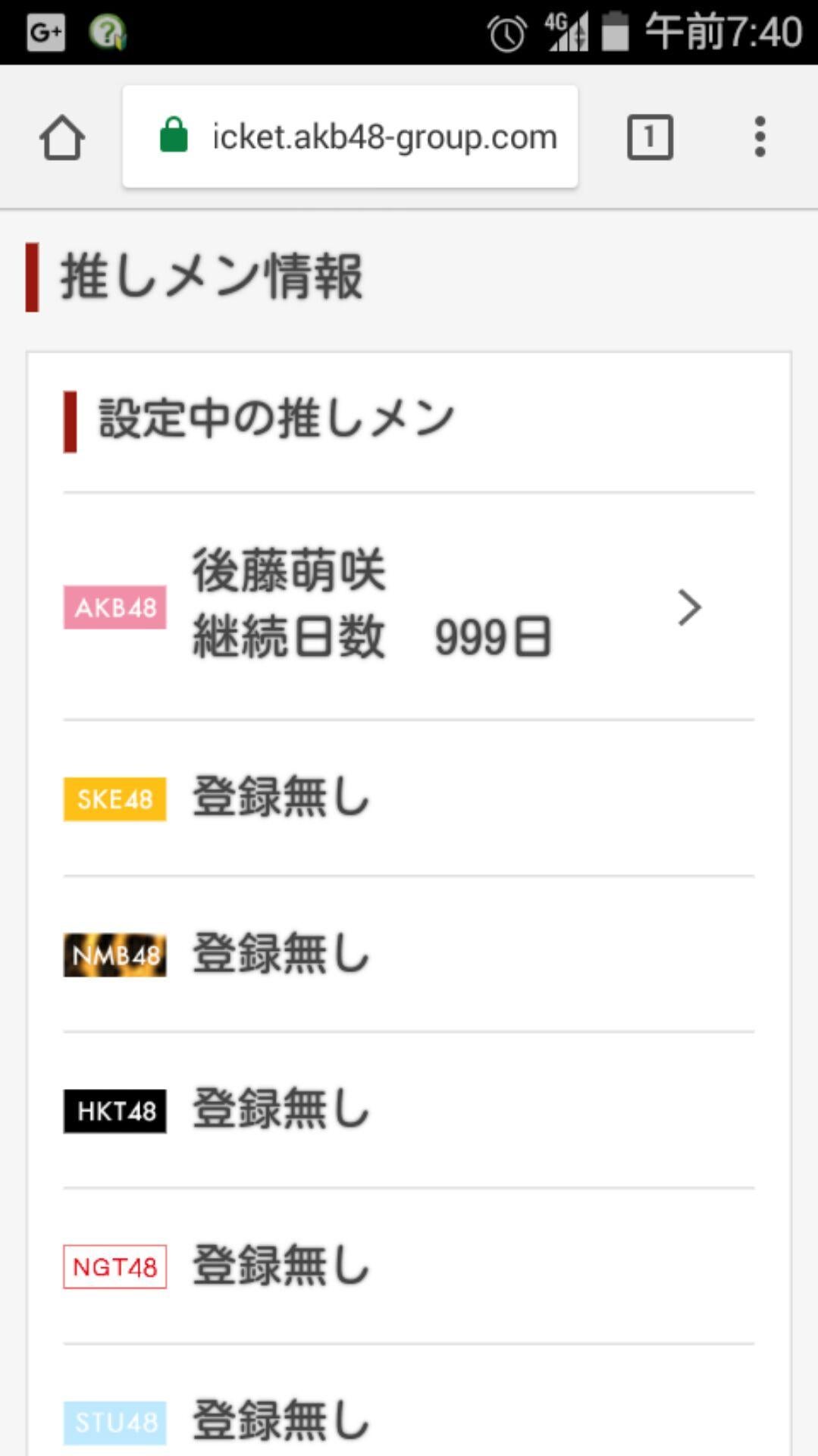Tap the HKT48 black group badge
Image resolution: width=818 pixels, height=1456 pixels.
click(x=114, y=1110)
